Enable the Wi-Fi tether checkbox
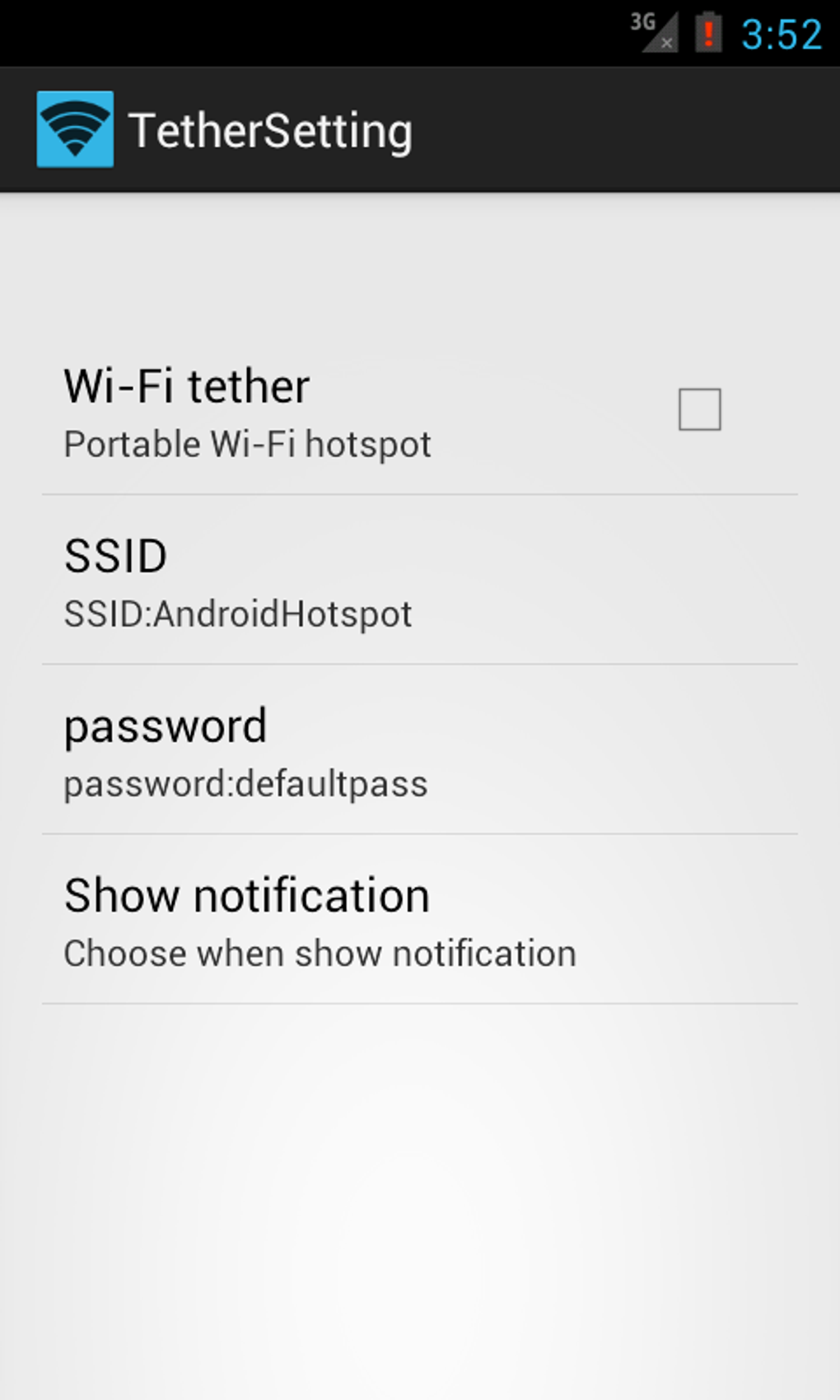Screen dimensions: 840x1400 [x=699, y=409]
